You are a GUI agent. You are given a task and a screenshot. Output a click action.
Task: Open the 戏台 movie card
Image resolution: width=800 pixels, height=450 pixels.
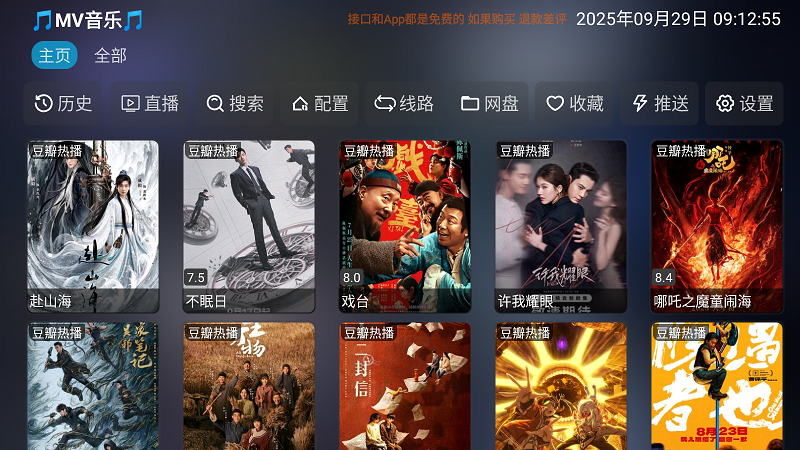tap(405, 226)
